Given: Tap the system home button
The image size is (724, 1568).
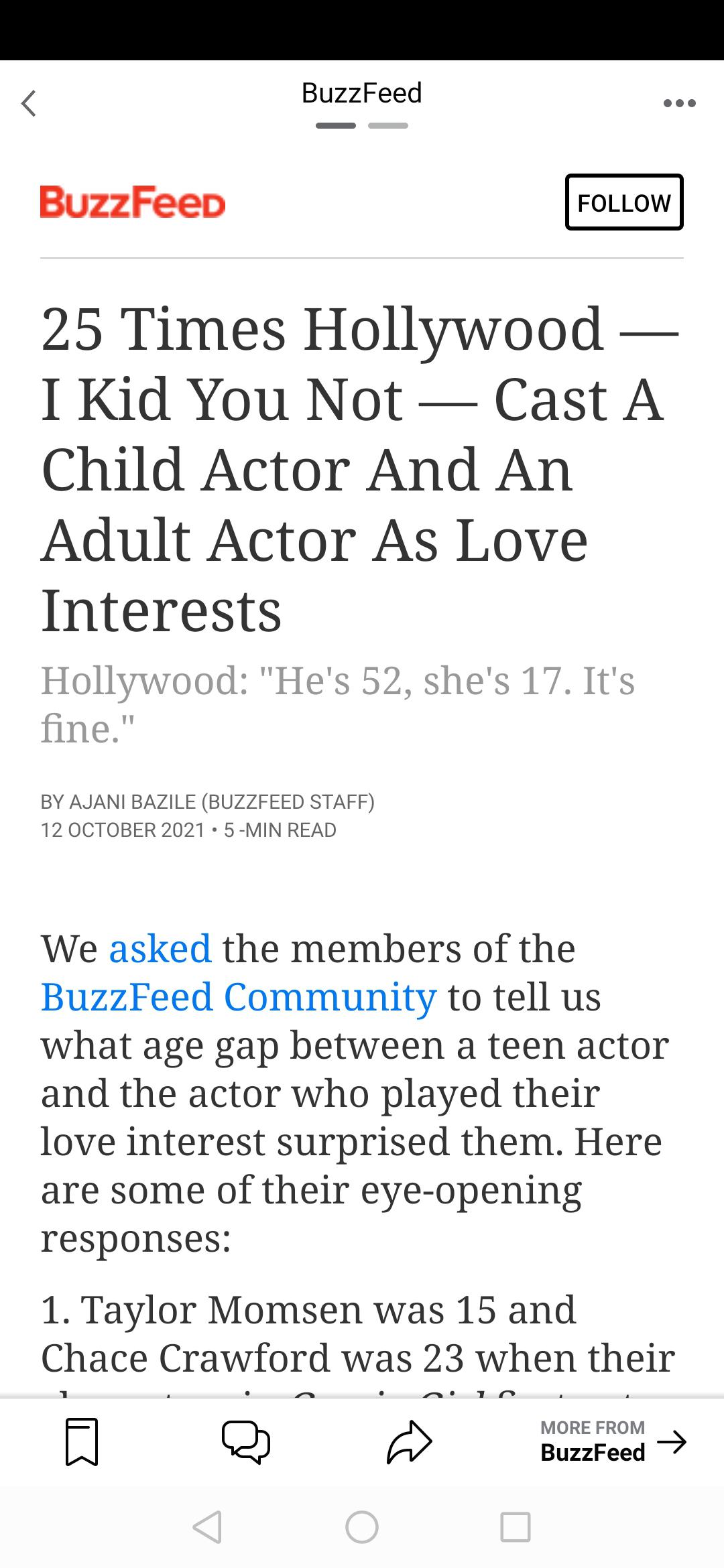Looking at the screenshot, I should tap(362, 1527).
